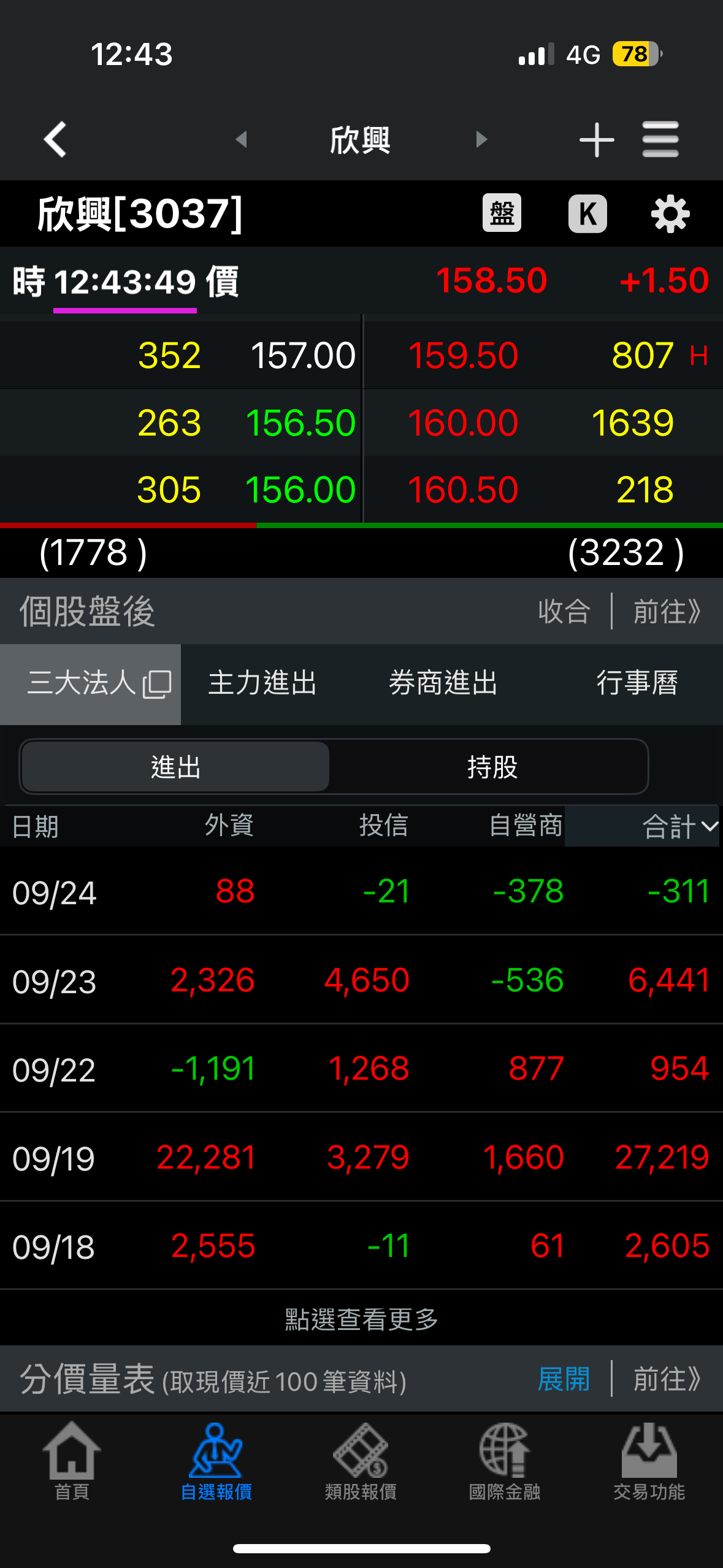723x1568 pixels.
Task: Open the 盤 view icon
Action: (x=502, y=213)
